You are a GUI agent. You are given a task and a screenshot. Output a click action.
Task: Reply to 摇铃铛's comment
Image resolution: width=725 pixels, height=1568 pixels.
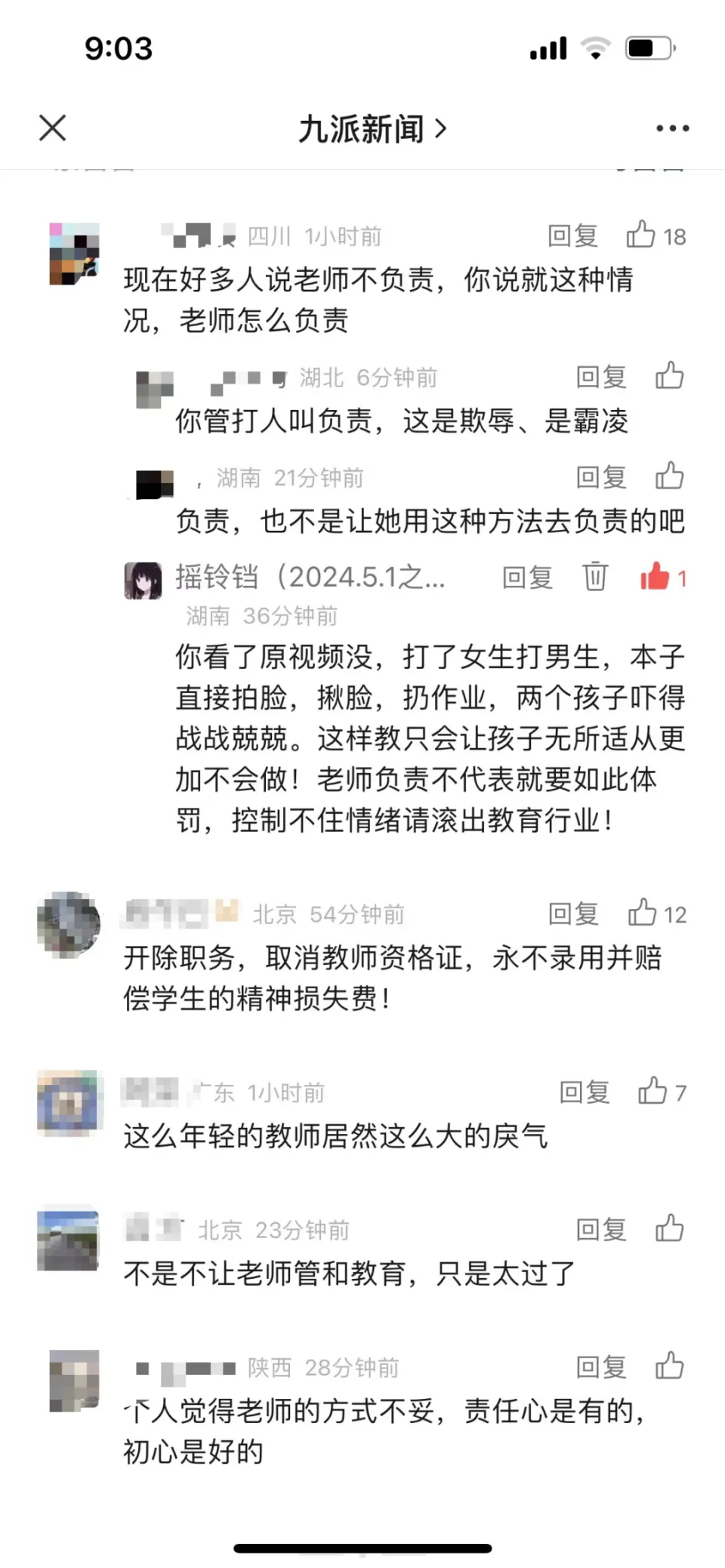pyautogui.click(x=527, y=578)
